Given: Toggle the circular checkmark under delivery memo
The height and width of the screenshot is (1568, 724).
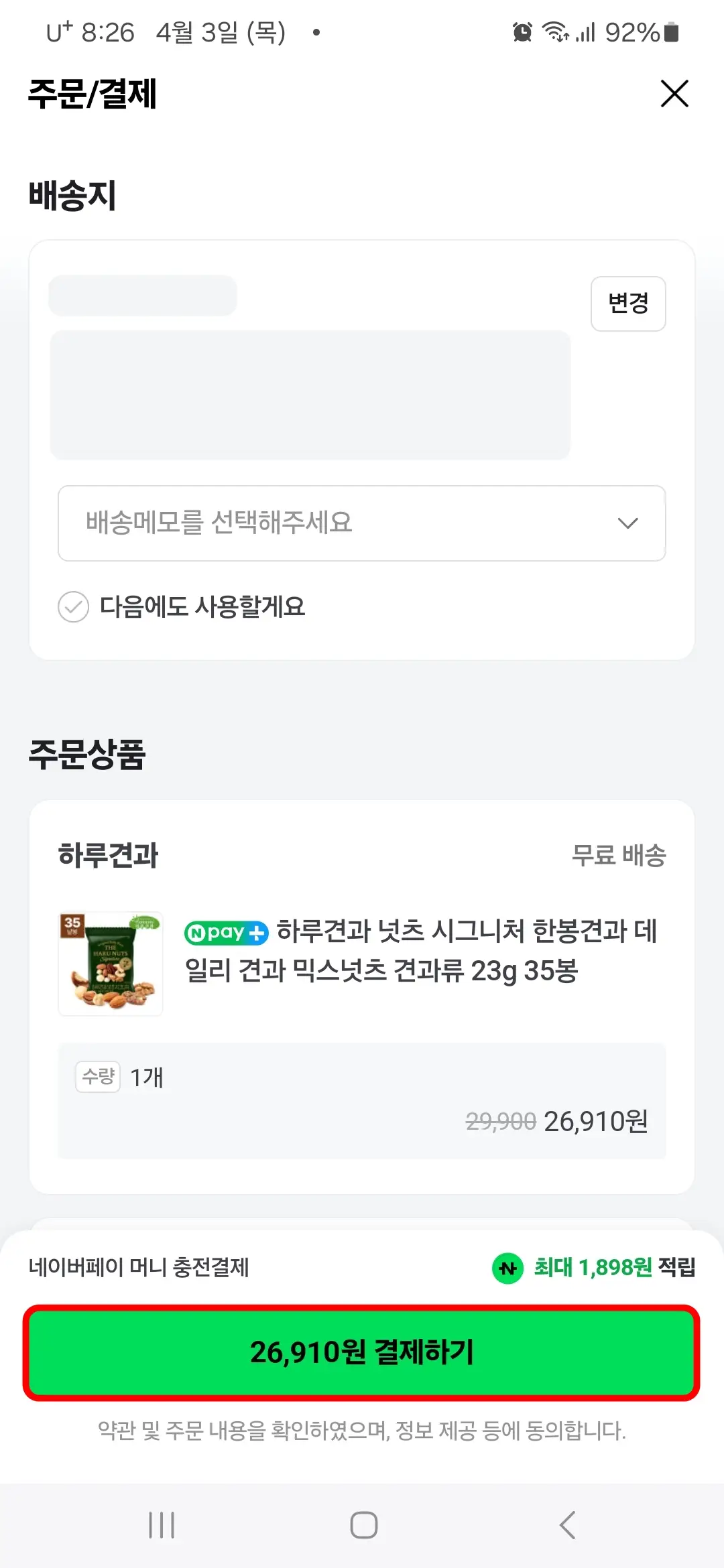Looking at the screenshot, I should 73,608.
